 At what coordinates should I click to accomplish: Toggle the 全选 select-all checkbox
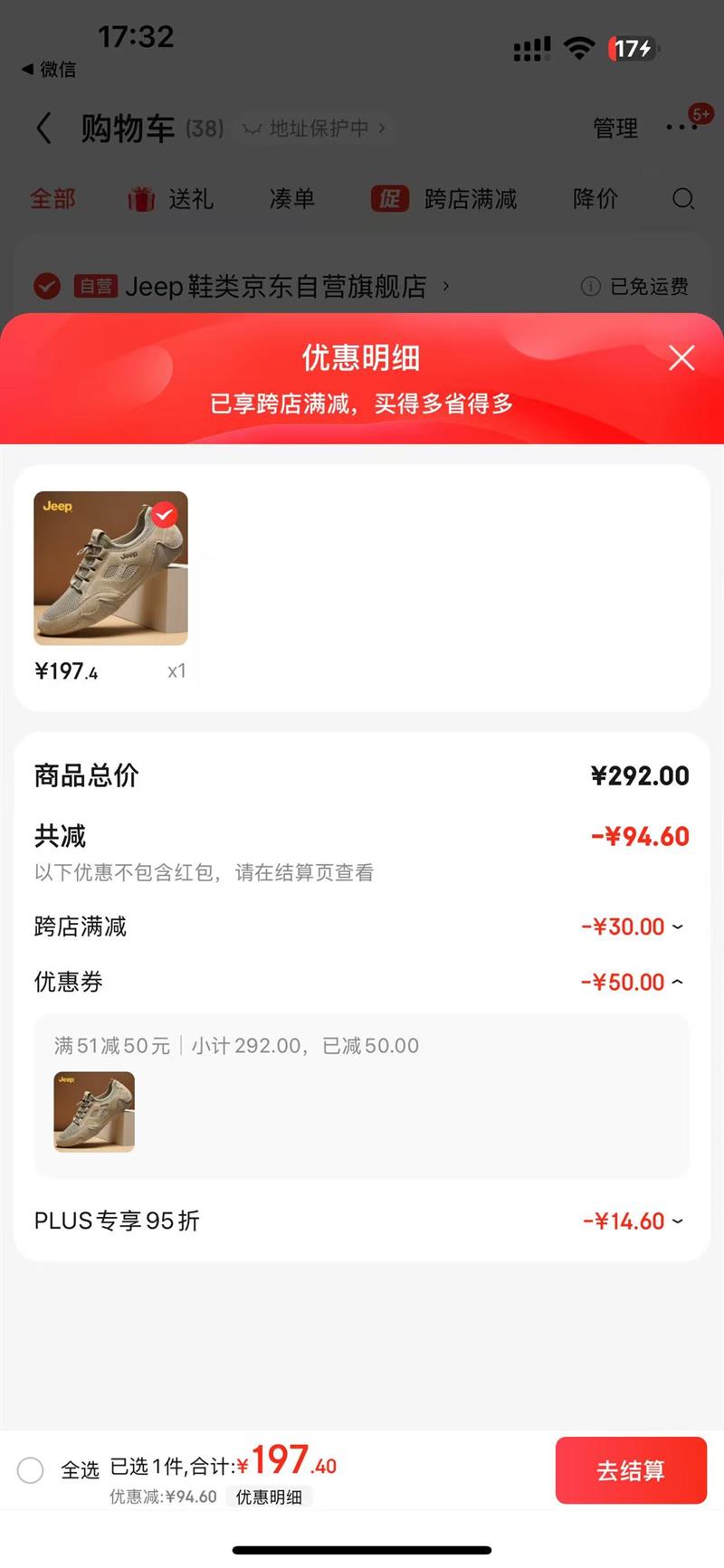pyautogui.click(x=31, y=1470)
